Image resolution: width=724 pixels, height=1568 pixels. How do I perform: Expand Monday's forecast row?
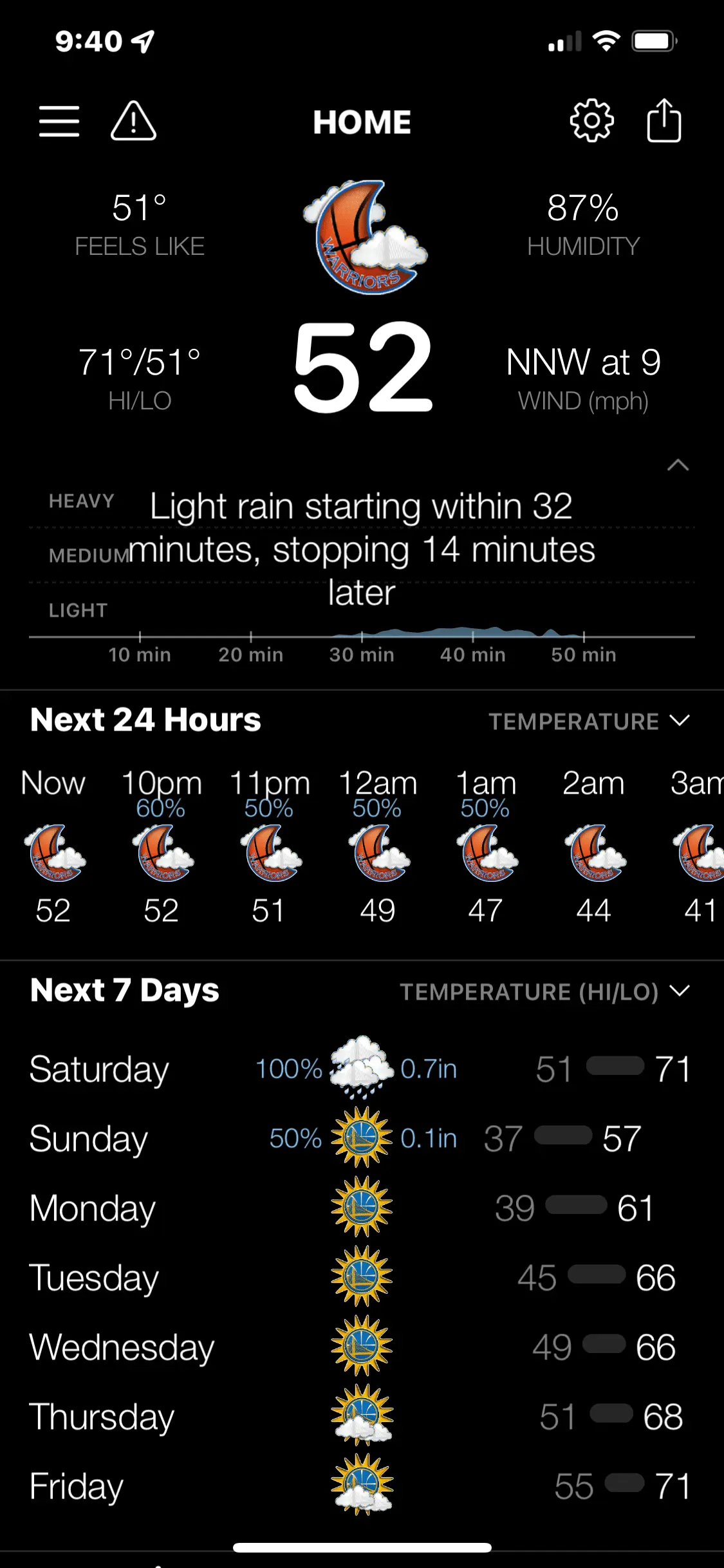point(360,1208)
